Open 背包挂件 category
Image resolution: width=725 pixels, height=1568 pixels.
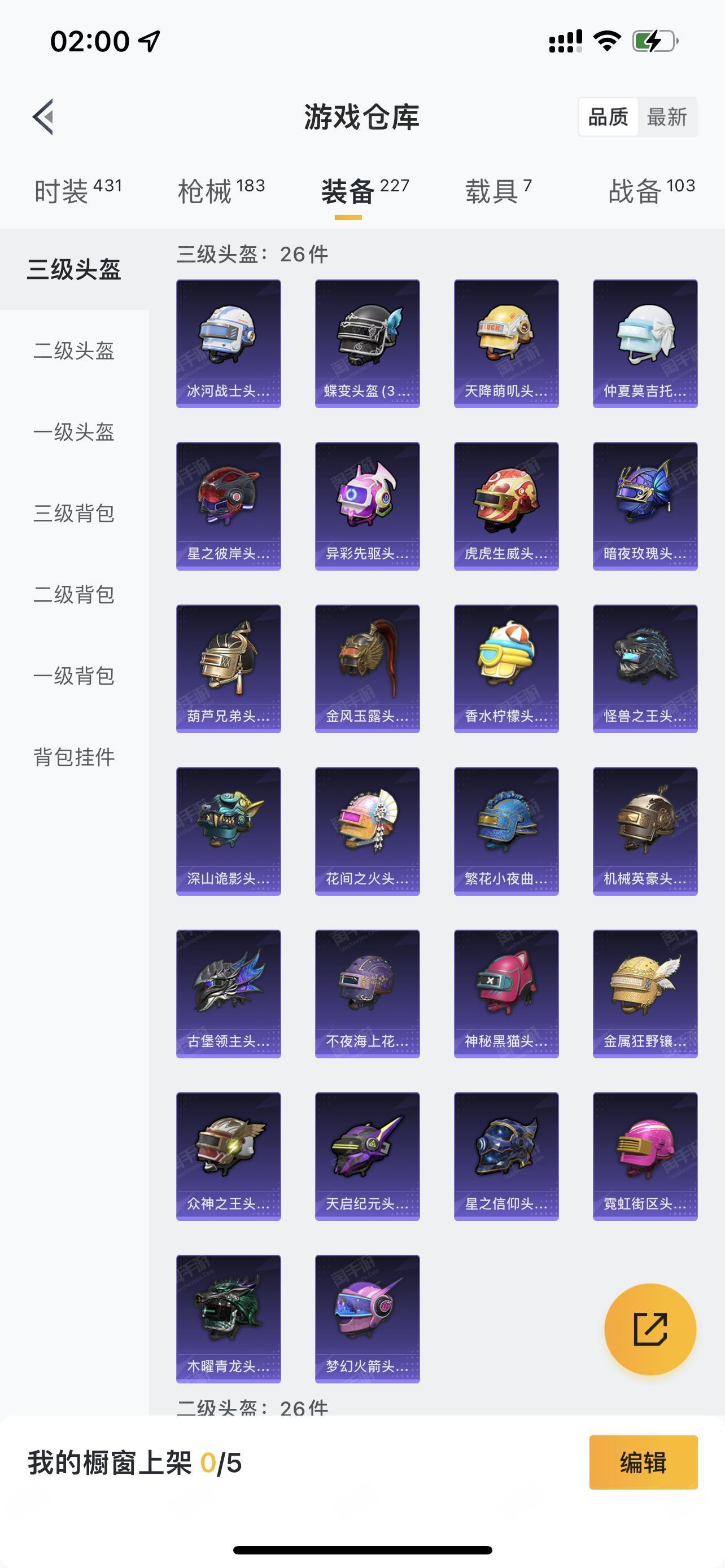point(75,757)
